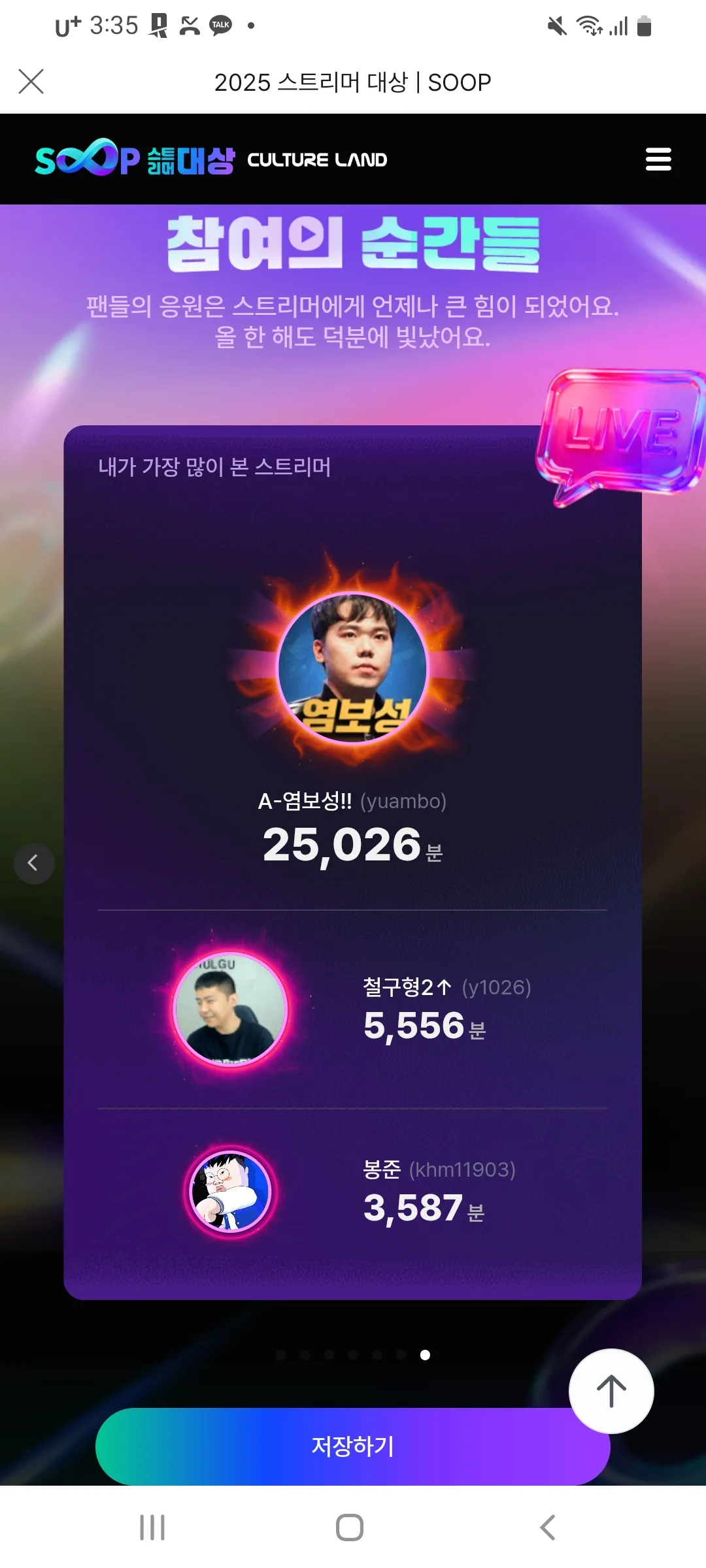Open the hamburger menu

(658, 159)
